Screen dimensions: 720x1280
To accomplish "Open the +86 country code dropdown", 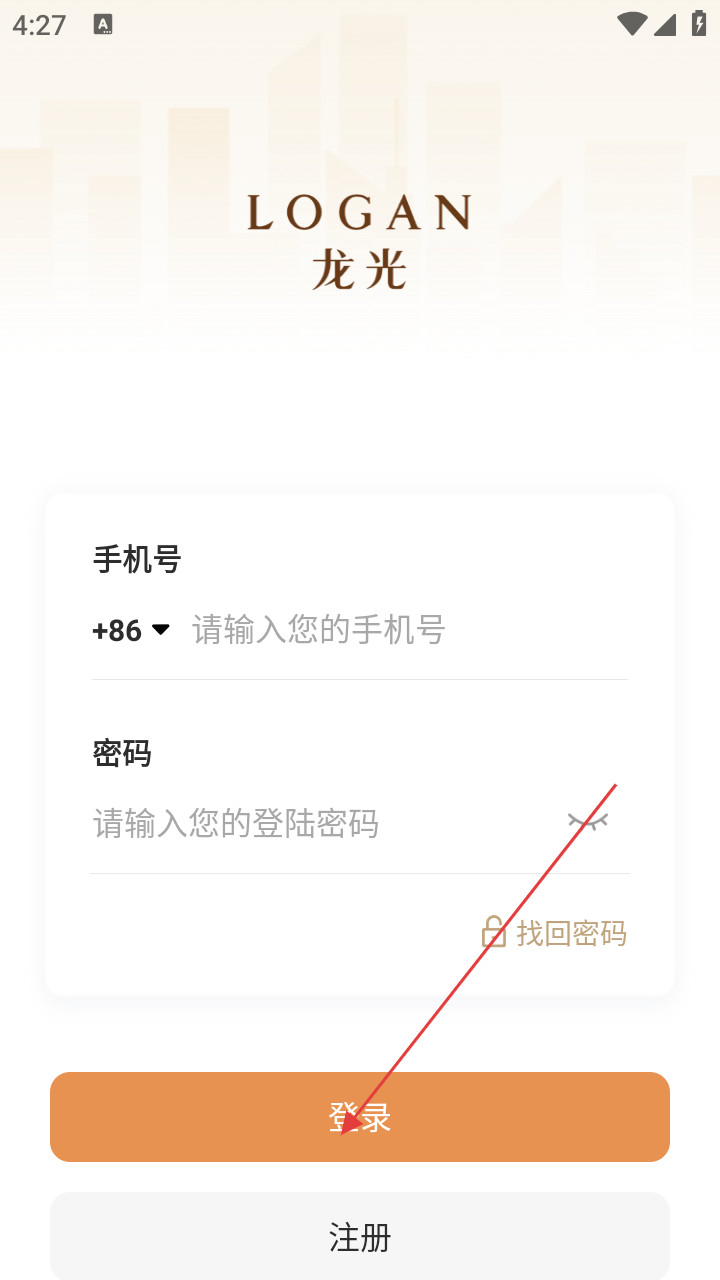I will tap(131, 630).
